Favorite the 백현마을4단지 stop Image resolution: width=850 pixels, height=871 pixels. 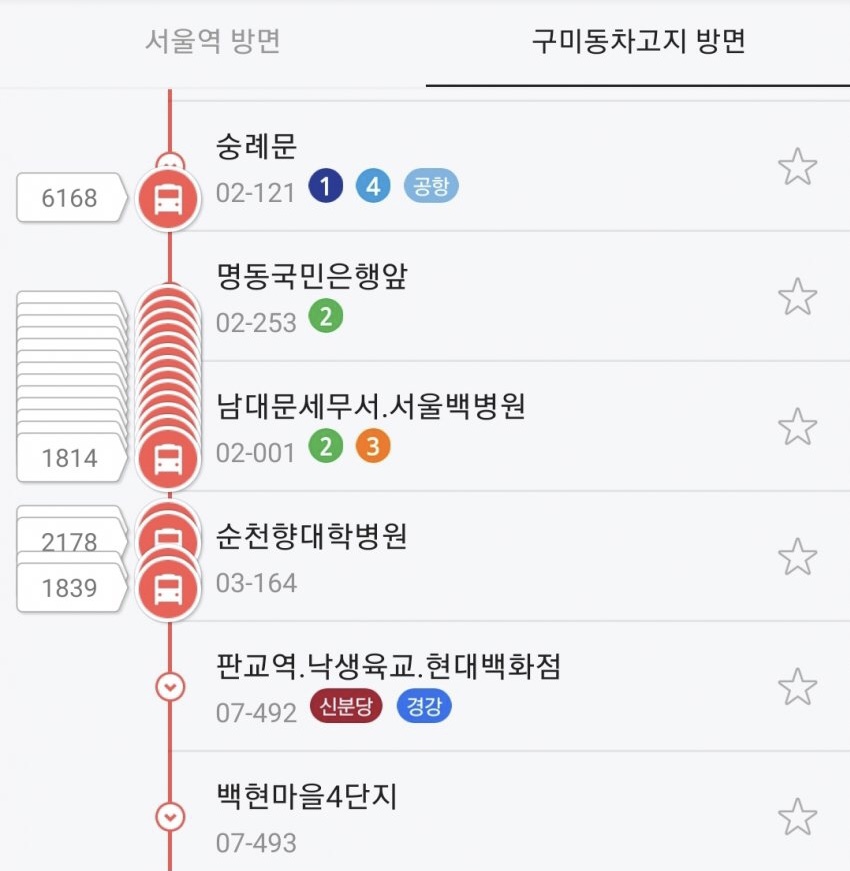797,817
